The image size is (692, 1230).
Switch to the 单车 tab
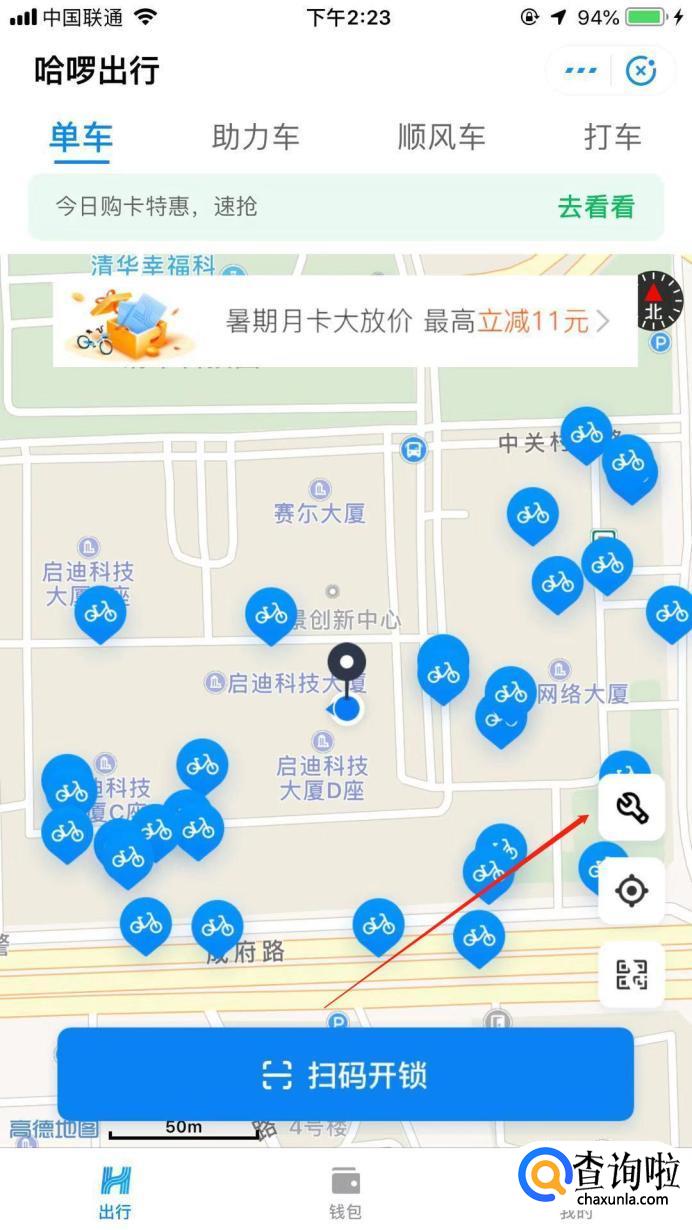[x=81, y=137]
